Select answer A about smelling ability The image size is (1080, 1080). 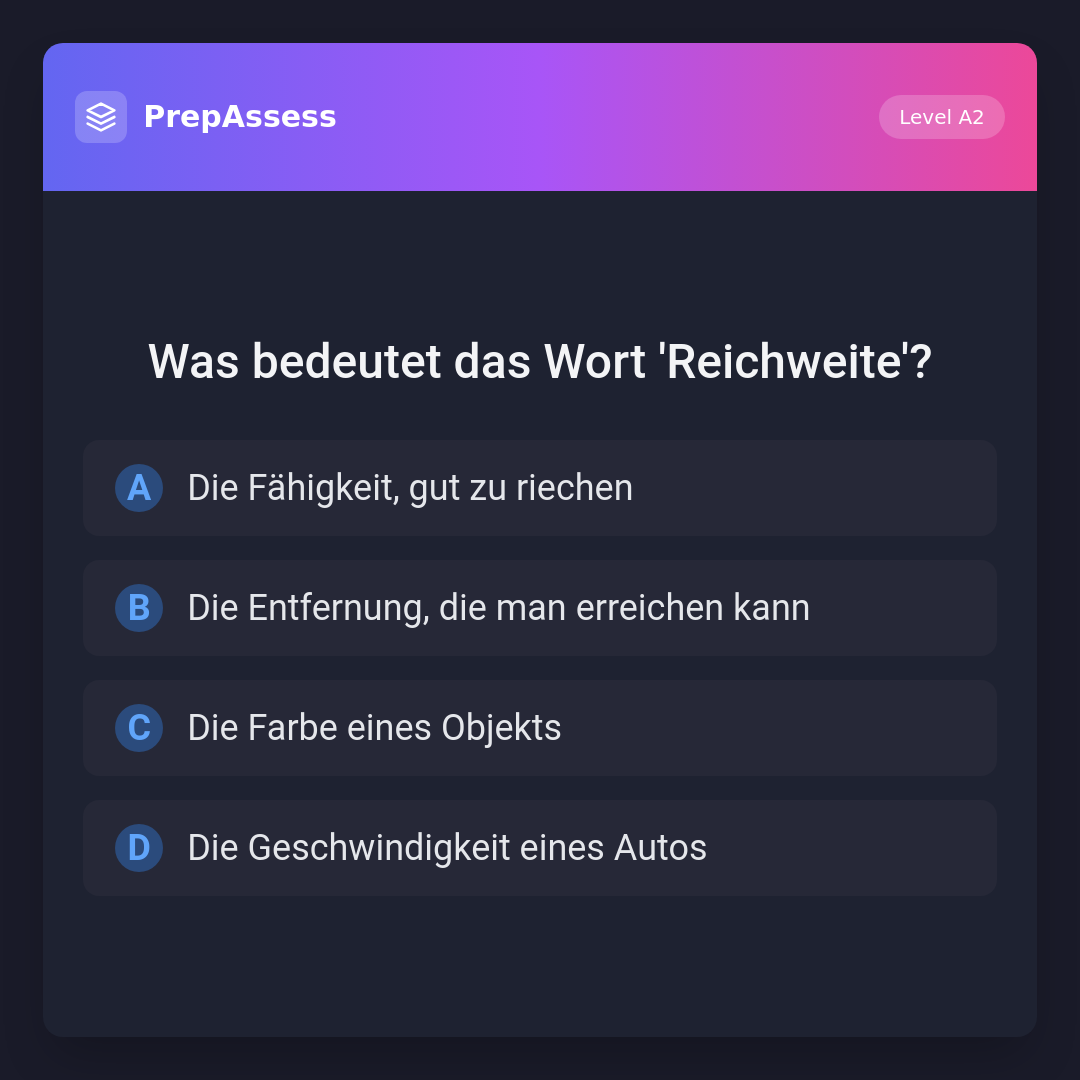[540, 488]
